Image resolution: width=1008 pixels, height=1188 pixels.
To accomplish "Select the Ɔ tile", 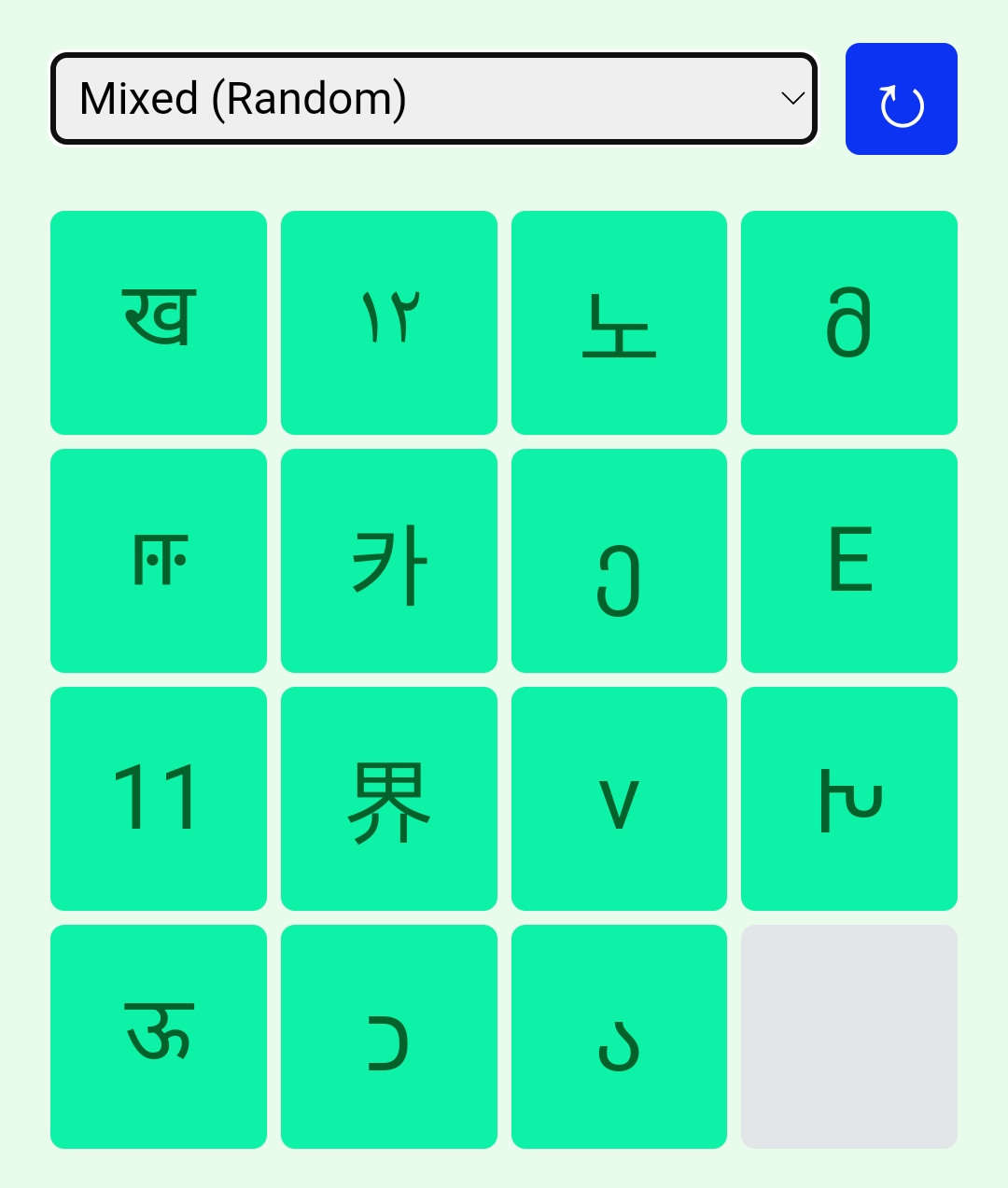I will pyautogui.click(x=388, y=1037).
